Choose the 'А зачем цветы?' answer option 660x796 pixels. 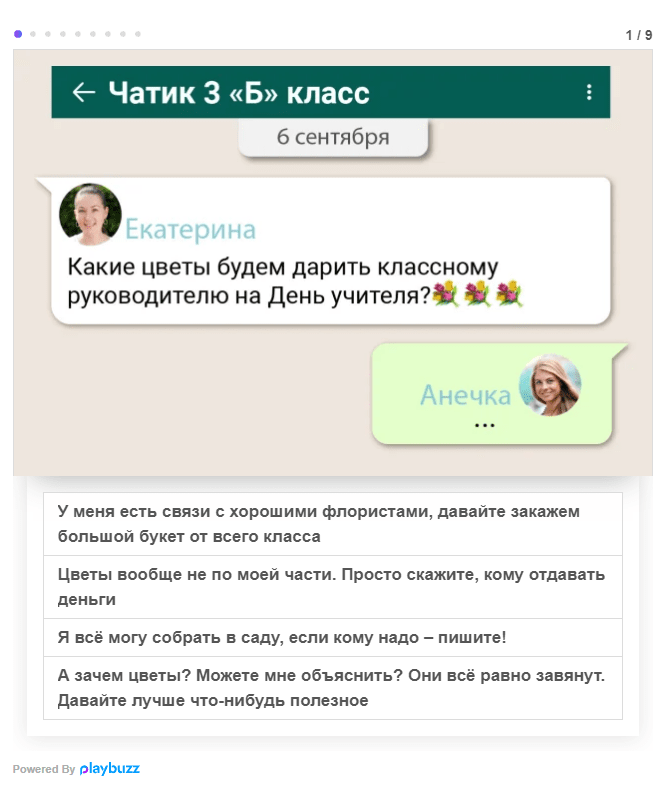point(332,688)
